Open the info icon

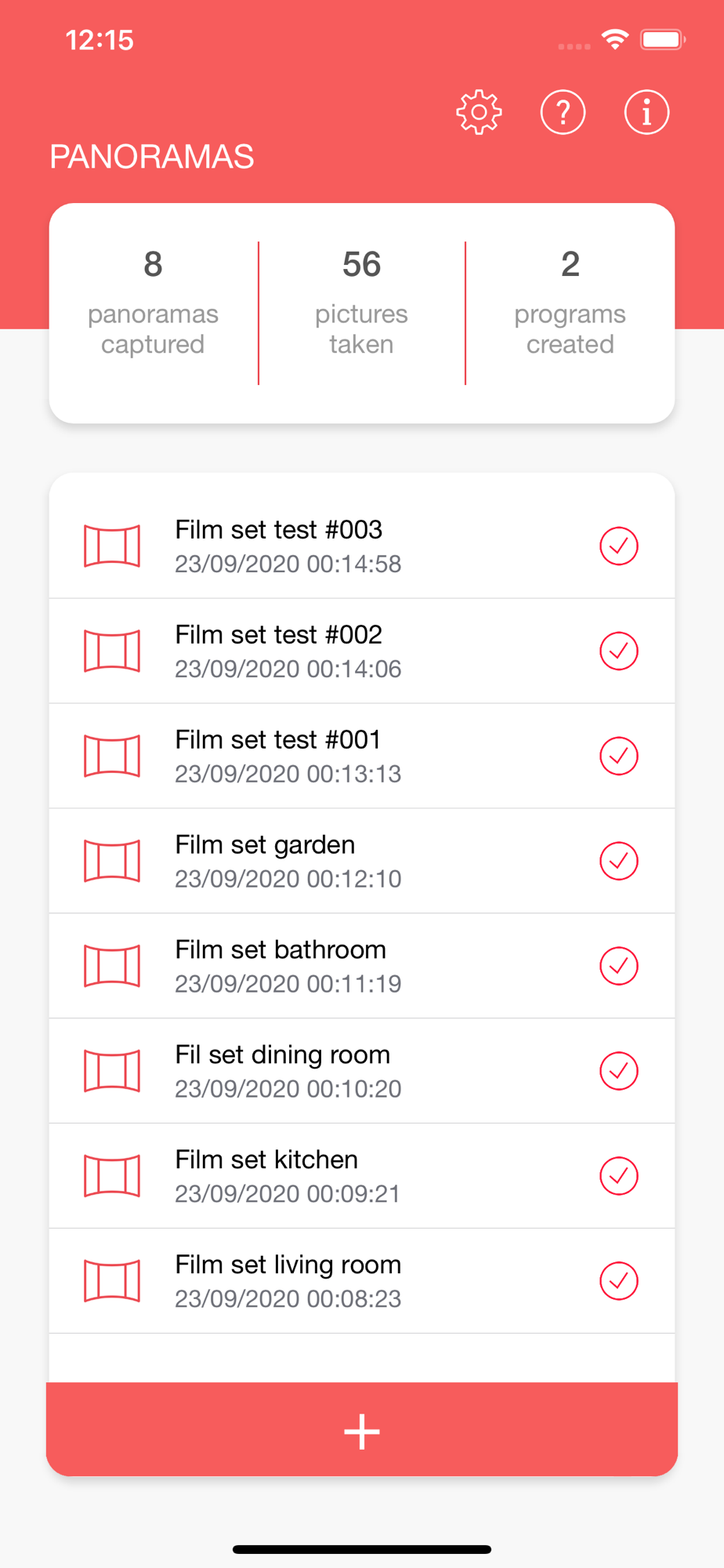[646, 113]
